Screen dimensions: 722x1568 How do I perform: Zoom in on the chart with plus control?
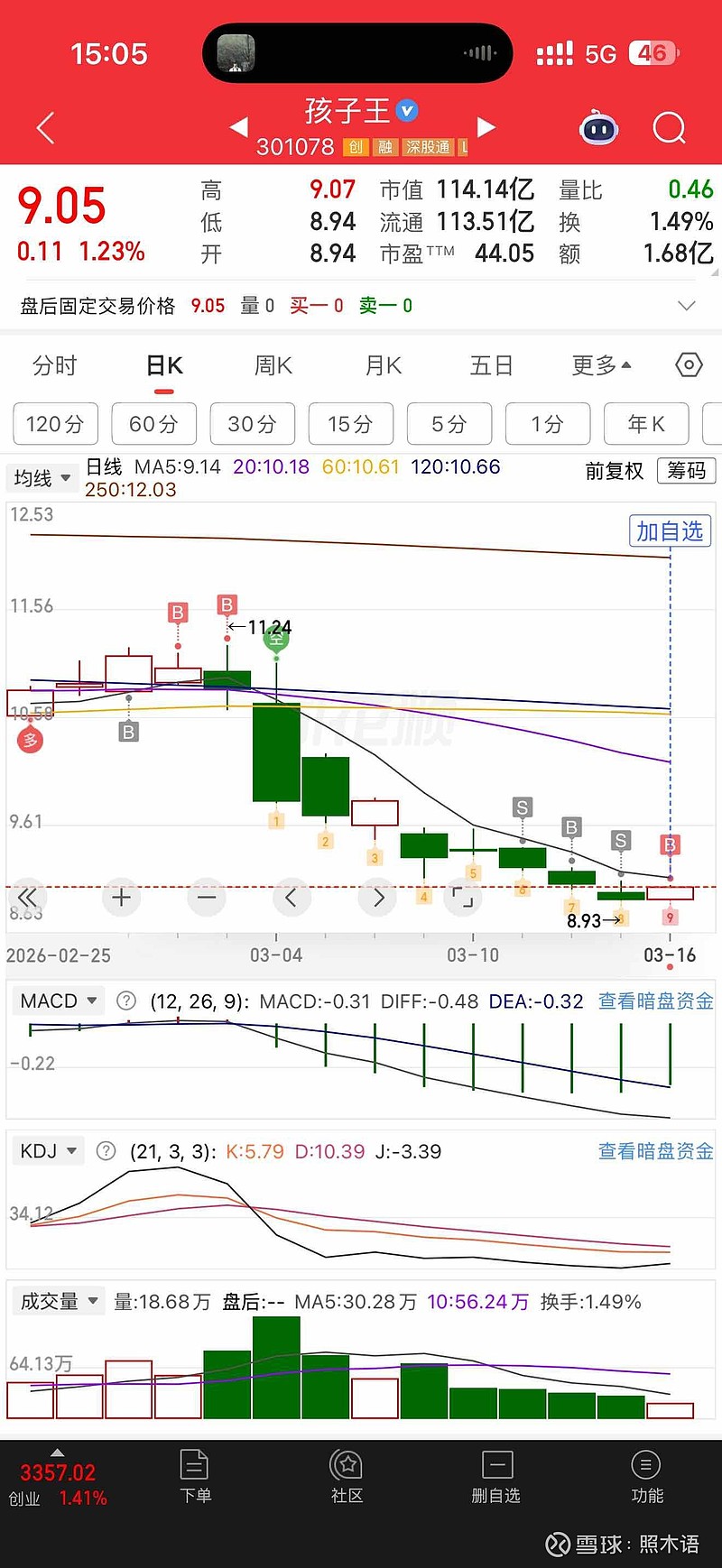coord(120,897)
